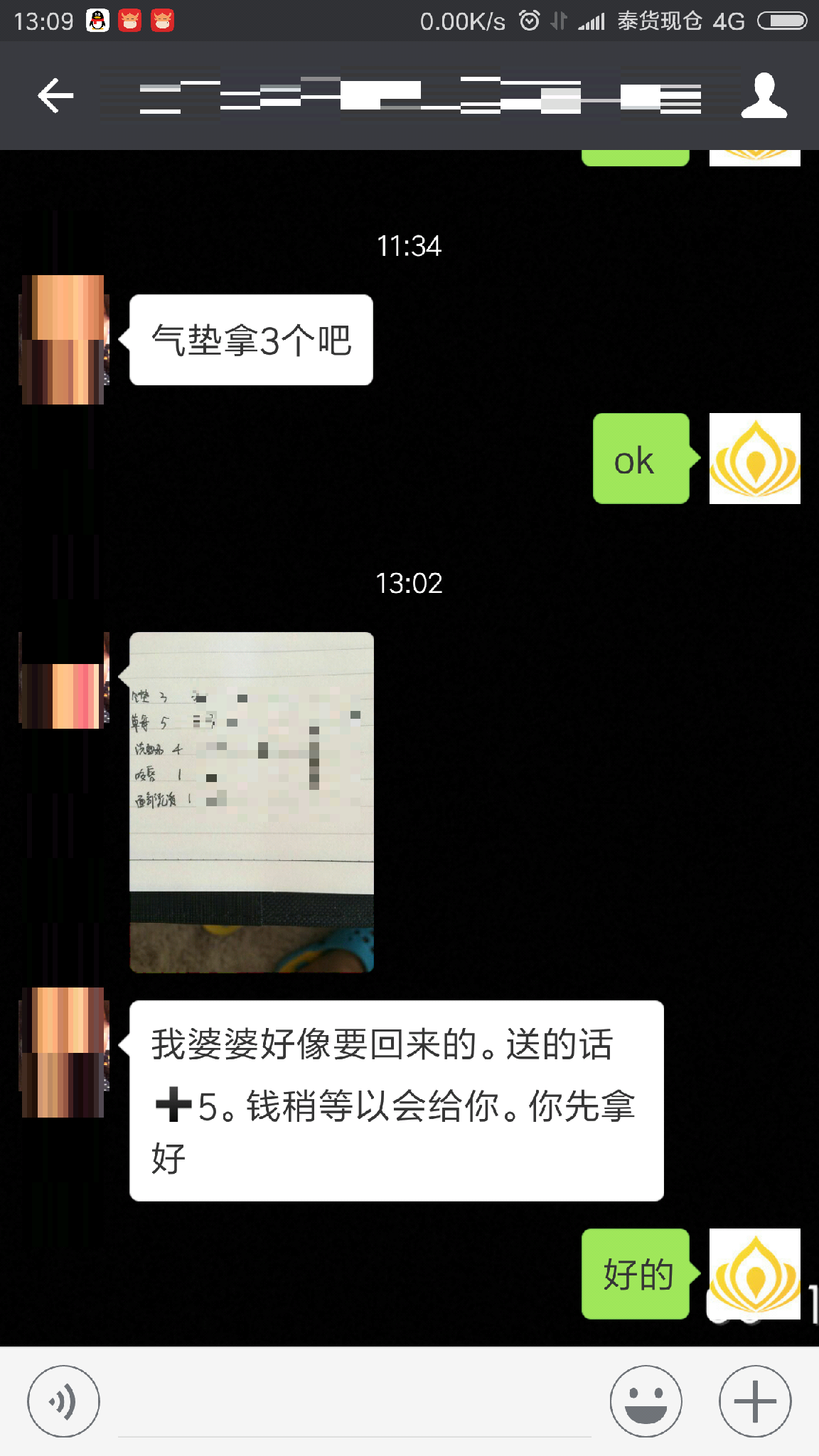Open my lotus avatar beside ok
This screenshot has height=1456, width=819.
(x=754, y=459)
